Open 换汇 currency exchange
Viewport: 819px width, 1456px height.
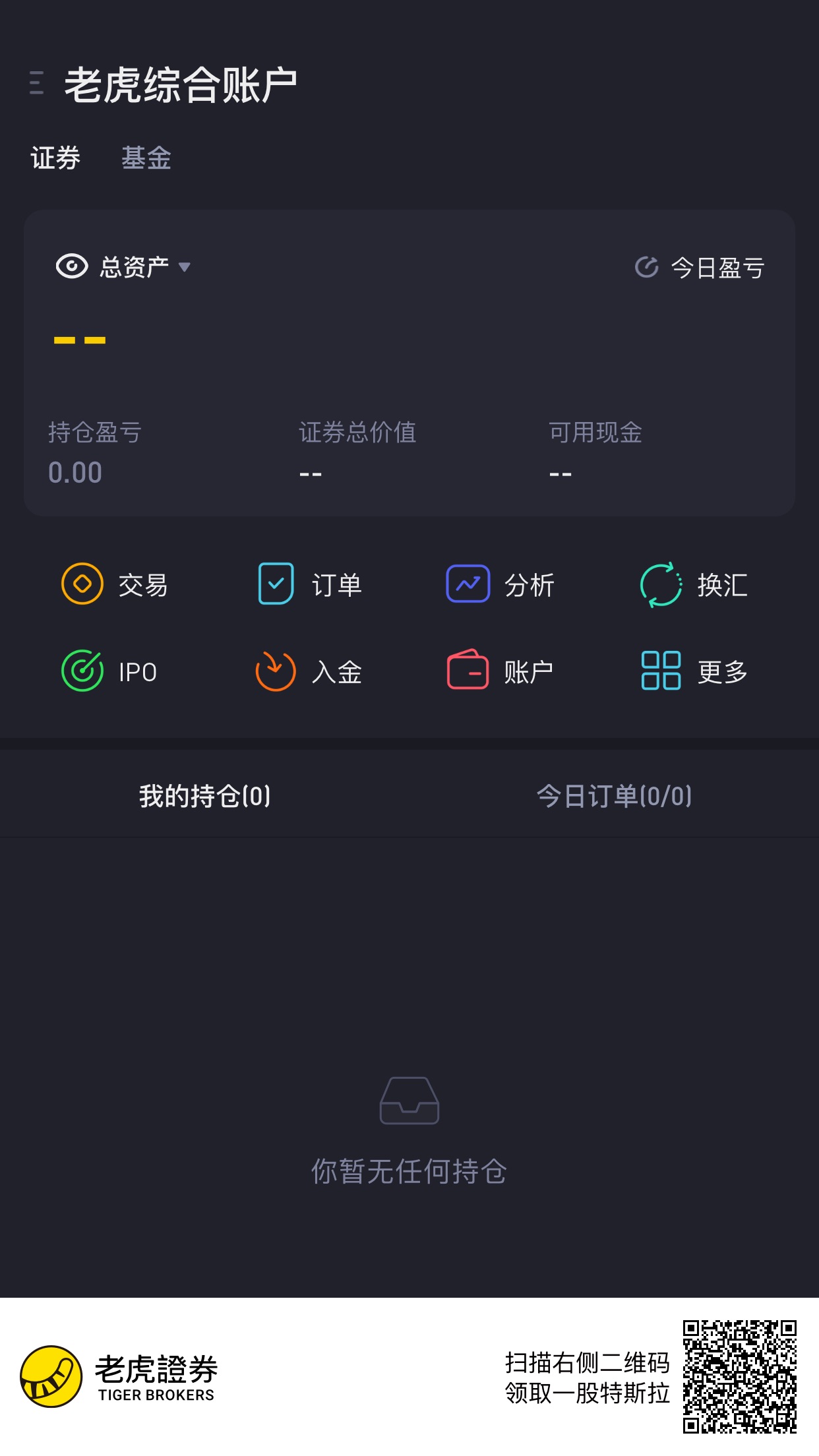[694, 584]
